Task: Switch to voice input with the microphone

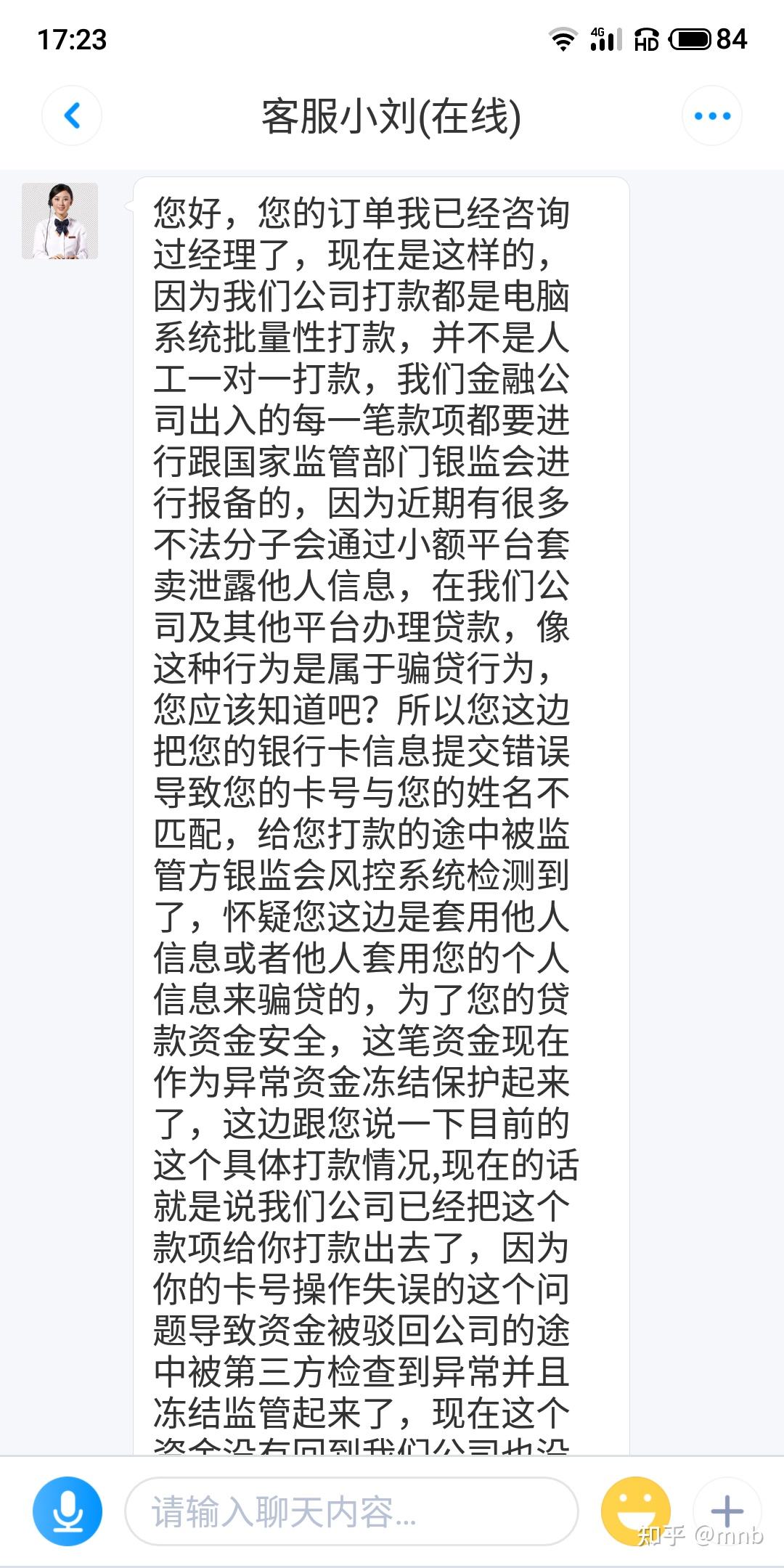Action: [x=68, y=1513]
